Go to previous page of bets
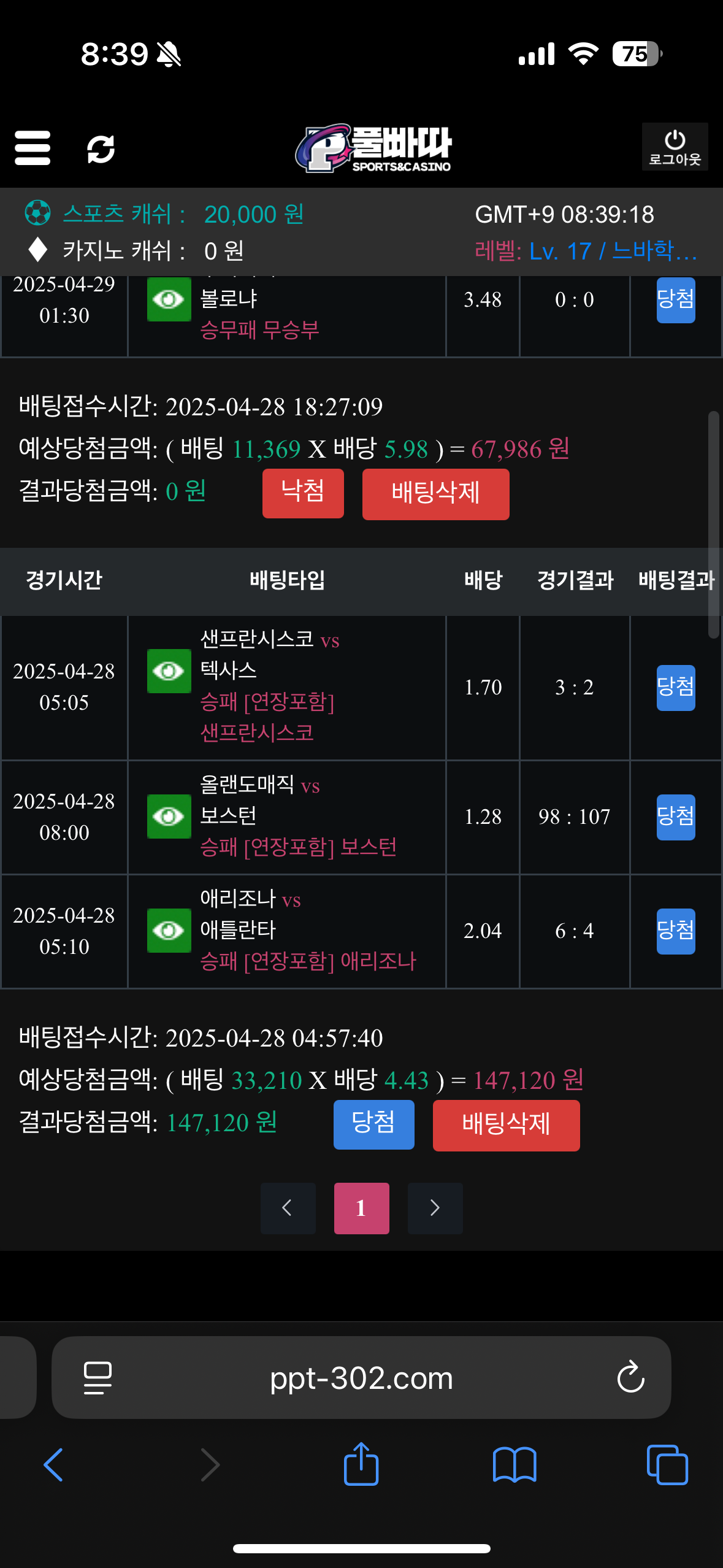723x1568 pixels. [288, 1208]
